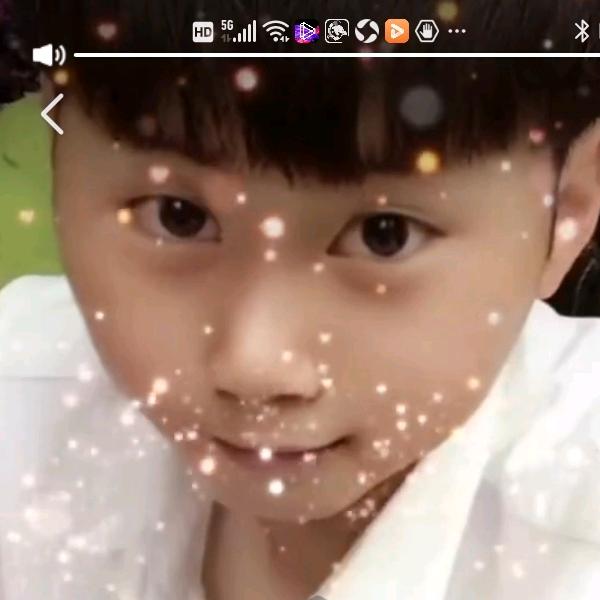Image resolution: width=600 pixels, height=600 pixels.
Task: Adjust the volume slider bar
Action: [337, 55]
